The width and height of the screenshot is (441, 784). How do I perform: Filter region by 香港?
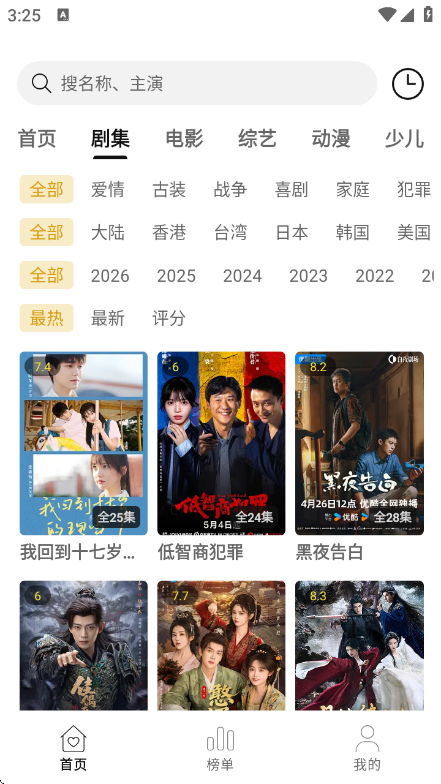[x=169, y=232]
